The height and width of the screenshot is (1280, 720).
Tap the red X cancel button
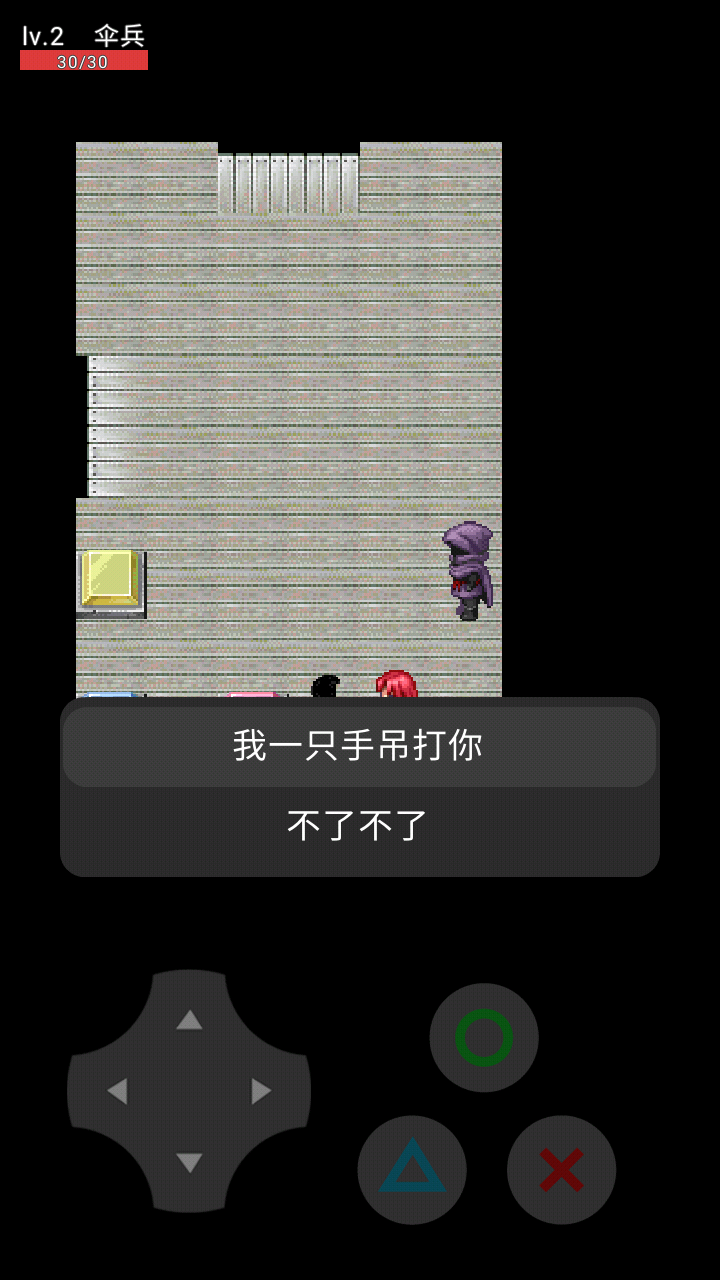[x=561, y=1169]
